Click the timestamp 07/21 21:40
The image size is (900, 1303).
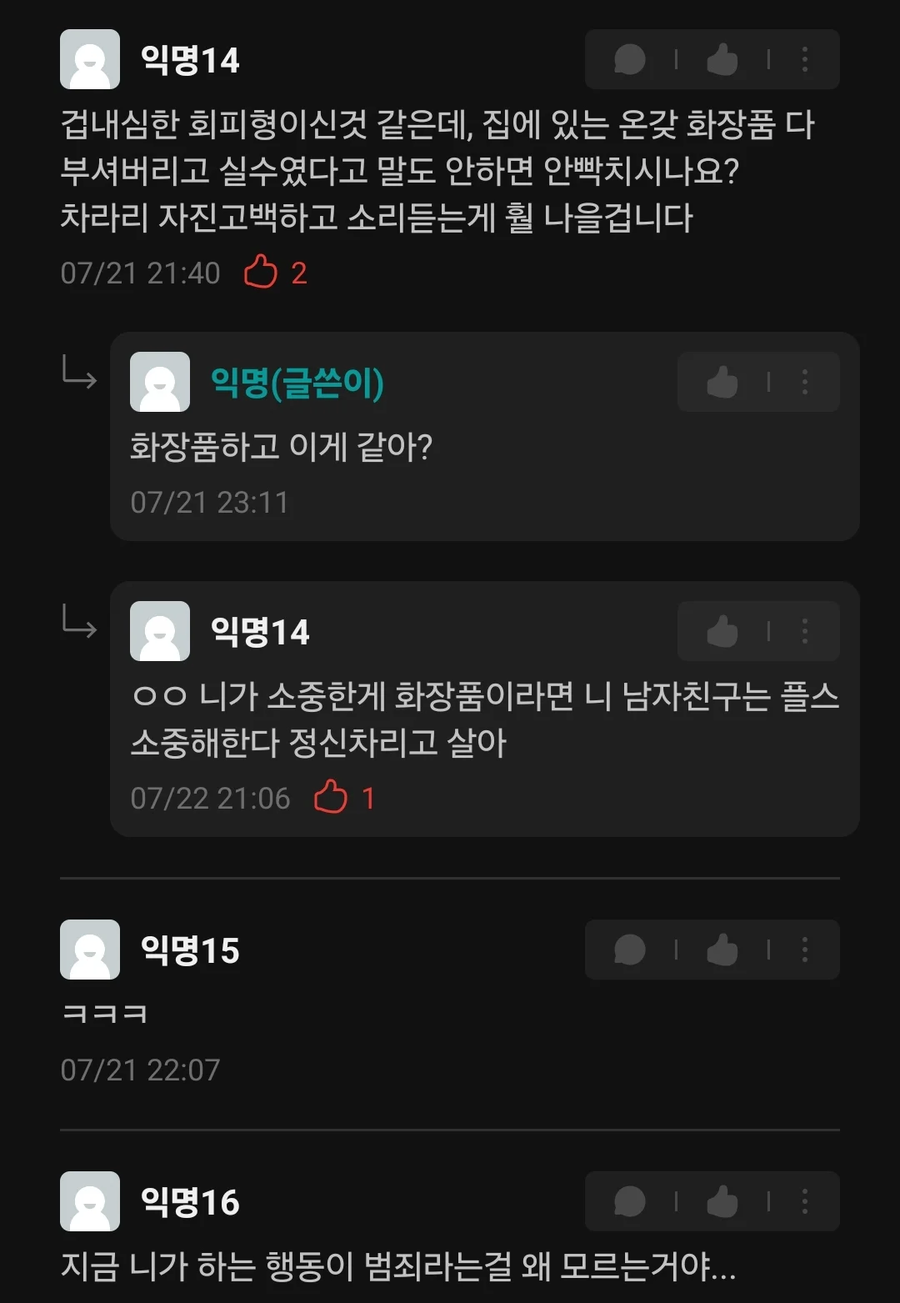click(140, 272)
